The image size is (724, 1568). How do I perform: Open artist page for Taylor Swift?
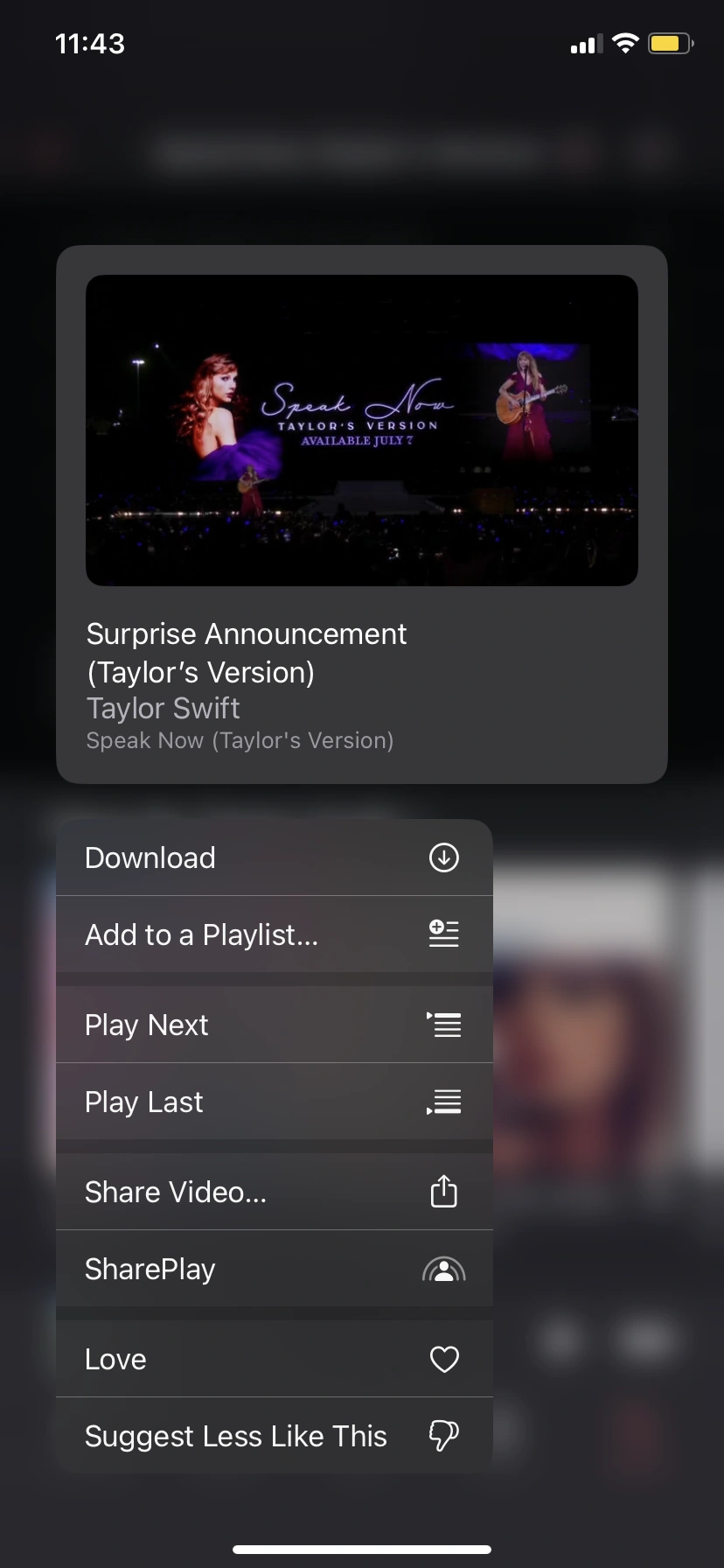[162, 708]
